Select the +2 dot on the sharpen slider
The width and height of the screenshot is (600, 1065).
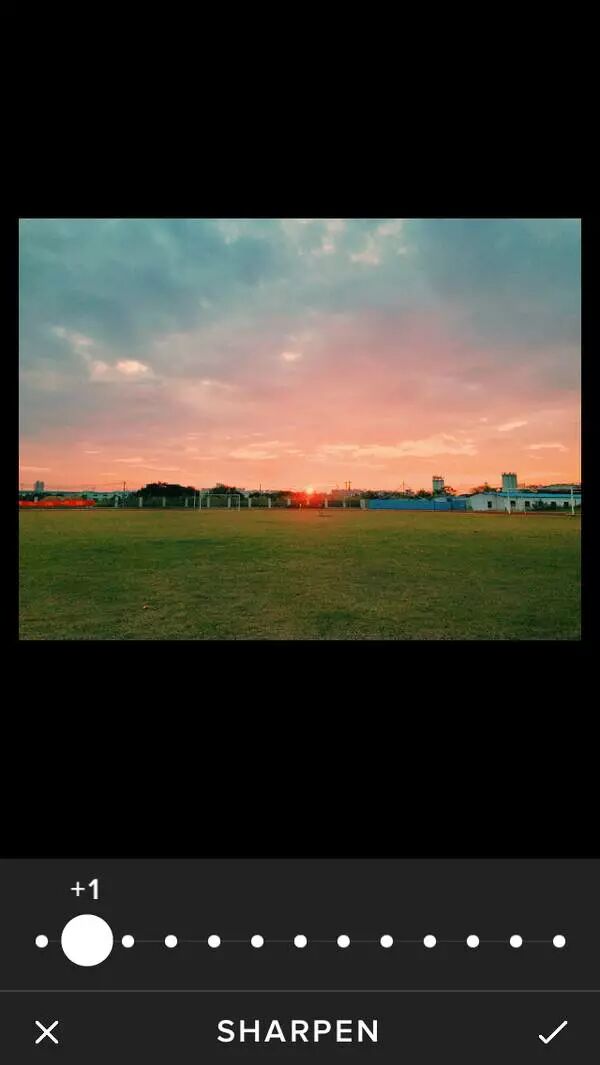[x=128, y=941]
